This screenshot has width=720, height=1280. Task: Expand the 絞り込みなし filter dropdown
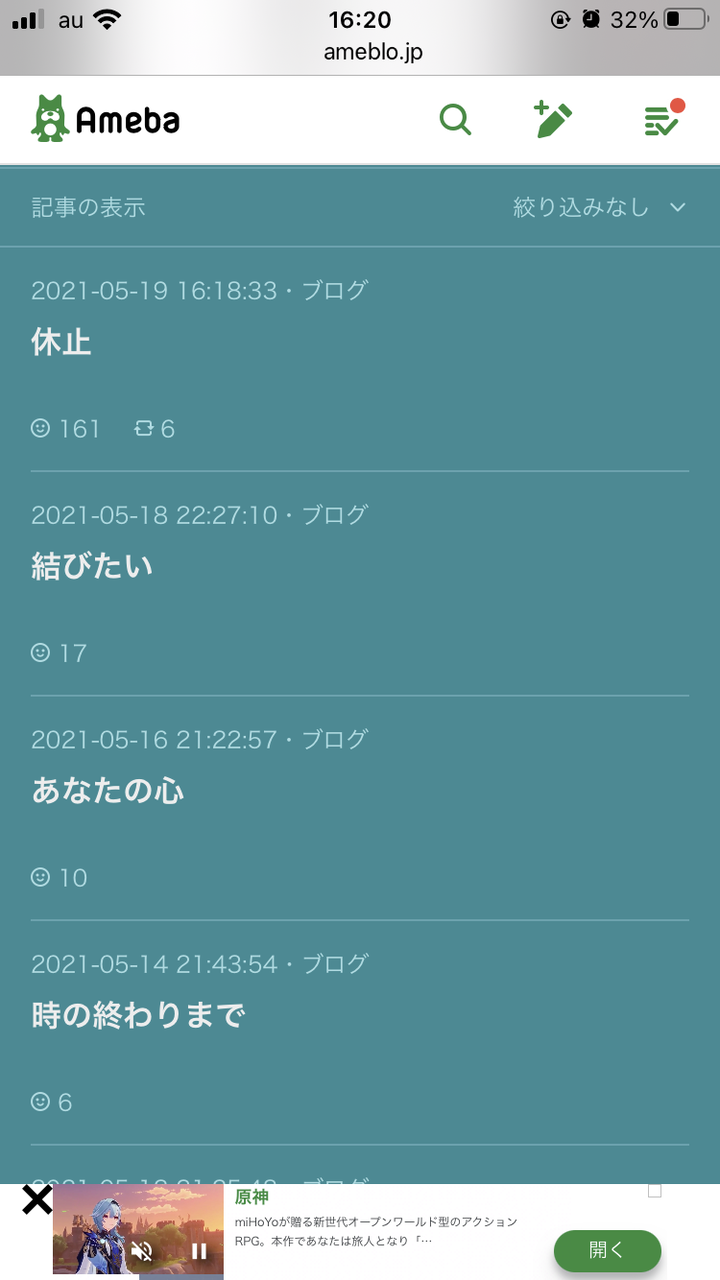click(599, 207)
